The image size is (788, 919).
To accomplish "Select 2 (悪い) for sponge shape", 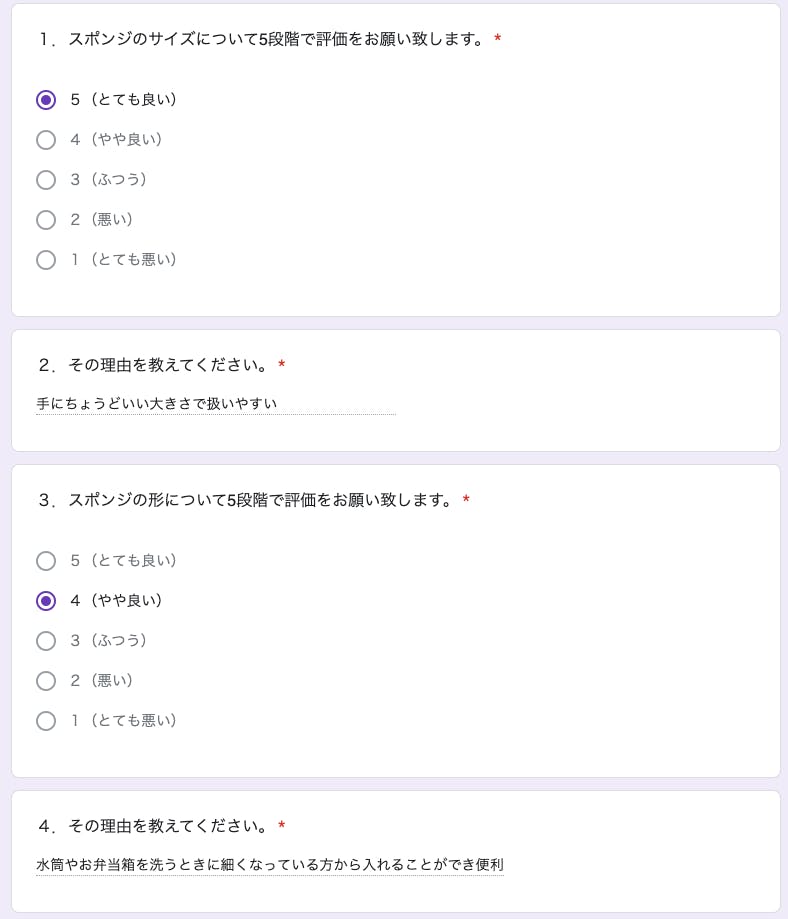I will (46, 681).
